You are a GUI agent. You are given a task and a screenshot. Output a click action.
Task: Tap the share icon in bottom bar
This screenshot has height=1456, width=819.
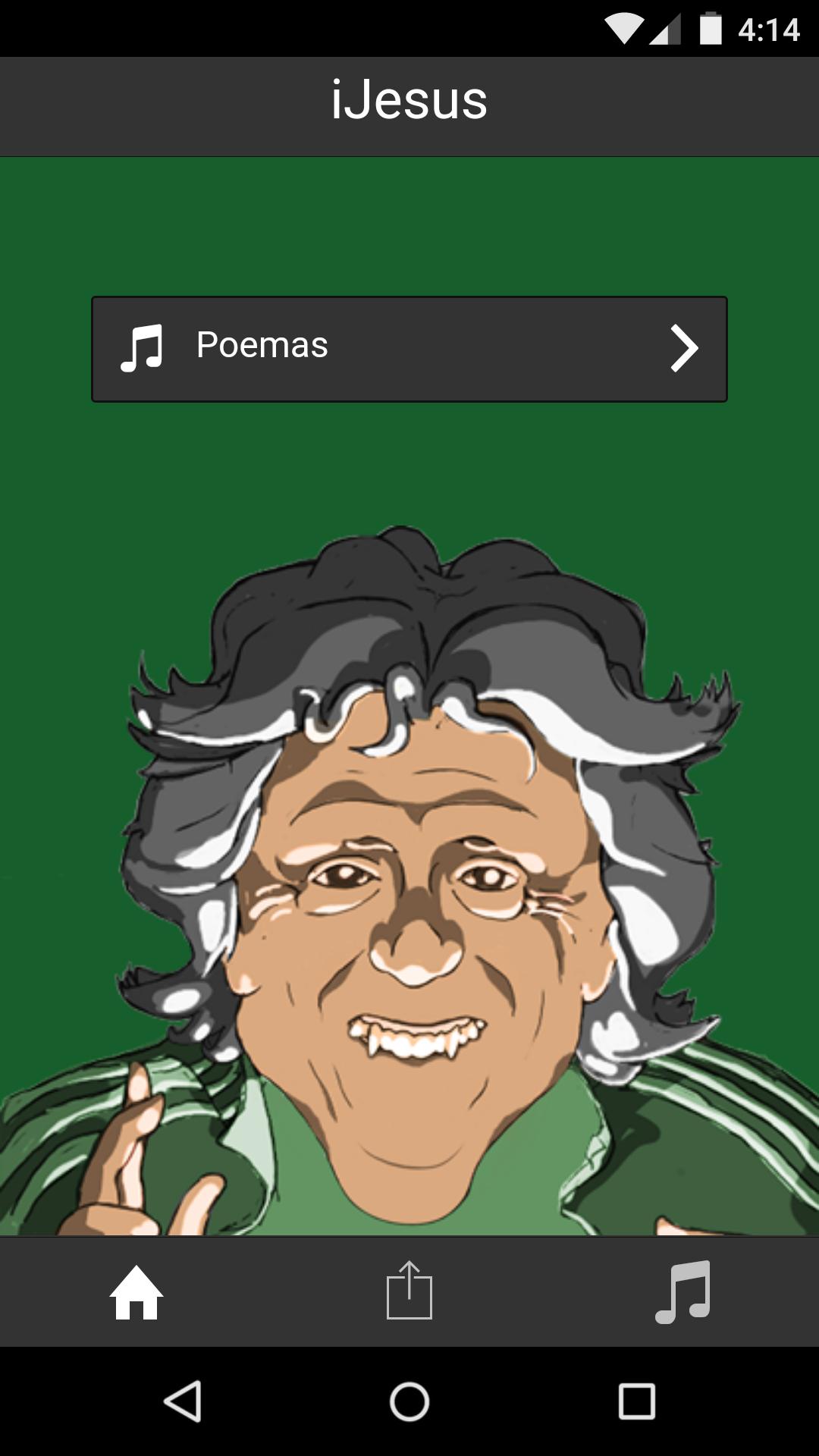pos(409,1291)
